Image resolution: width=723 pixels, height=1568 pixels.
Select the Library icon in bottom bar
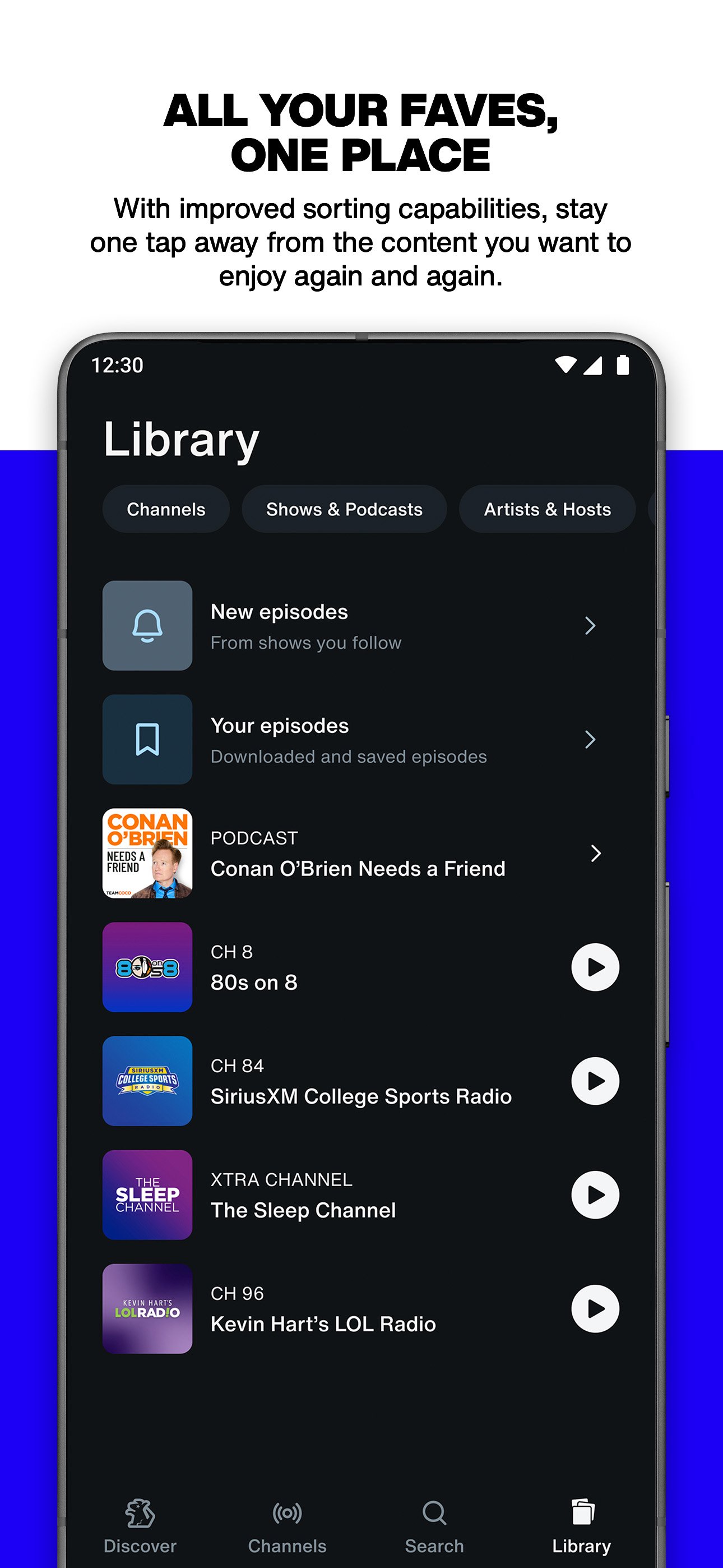pyautogui.click(x=582, y=1511)
